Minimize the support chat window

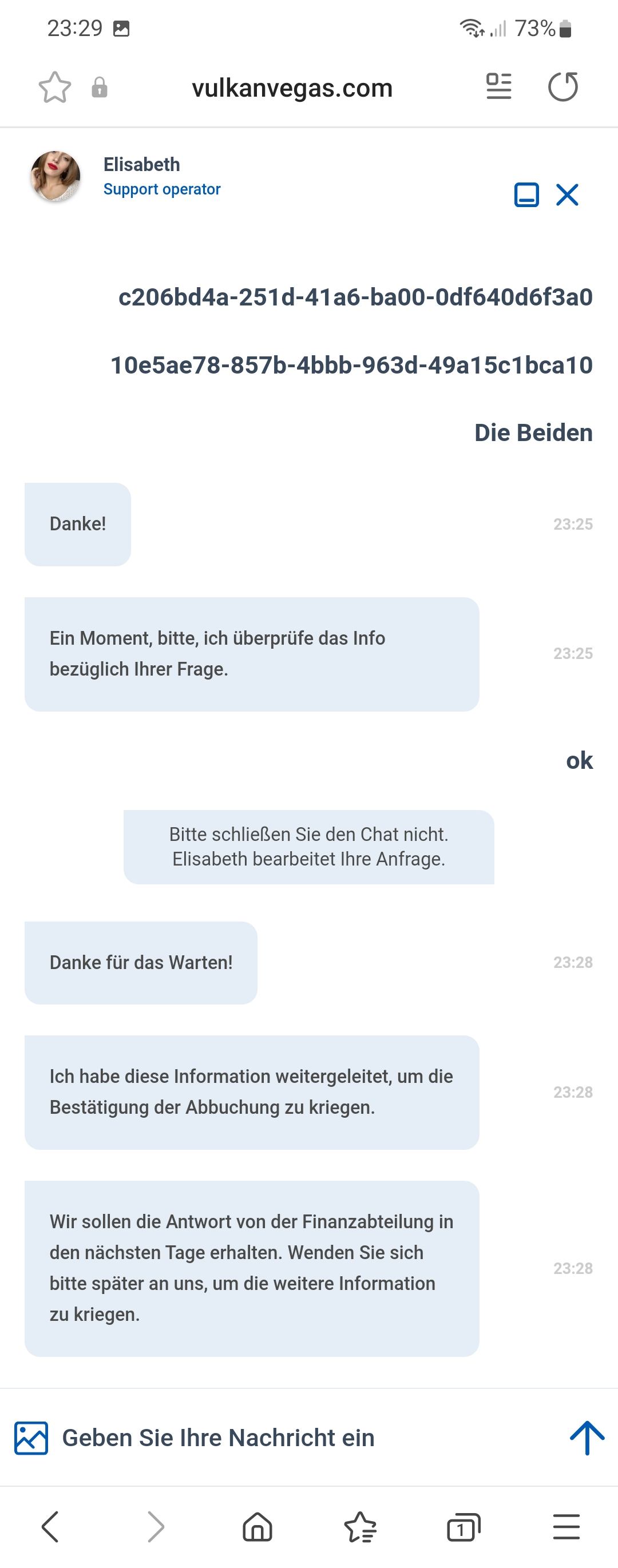coord(527,196)
